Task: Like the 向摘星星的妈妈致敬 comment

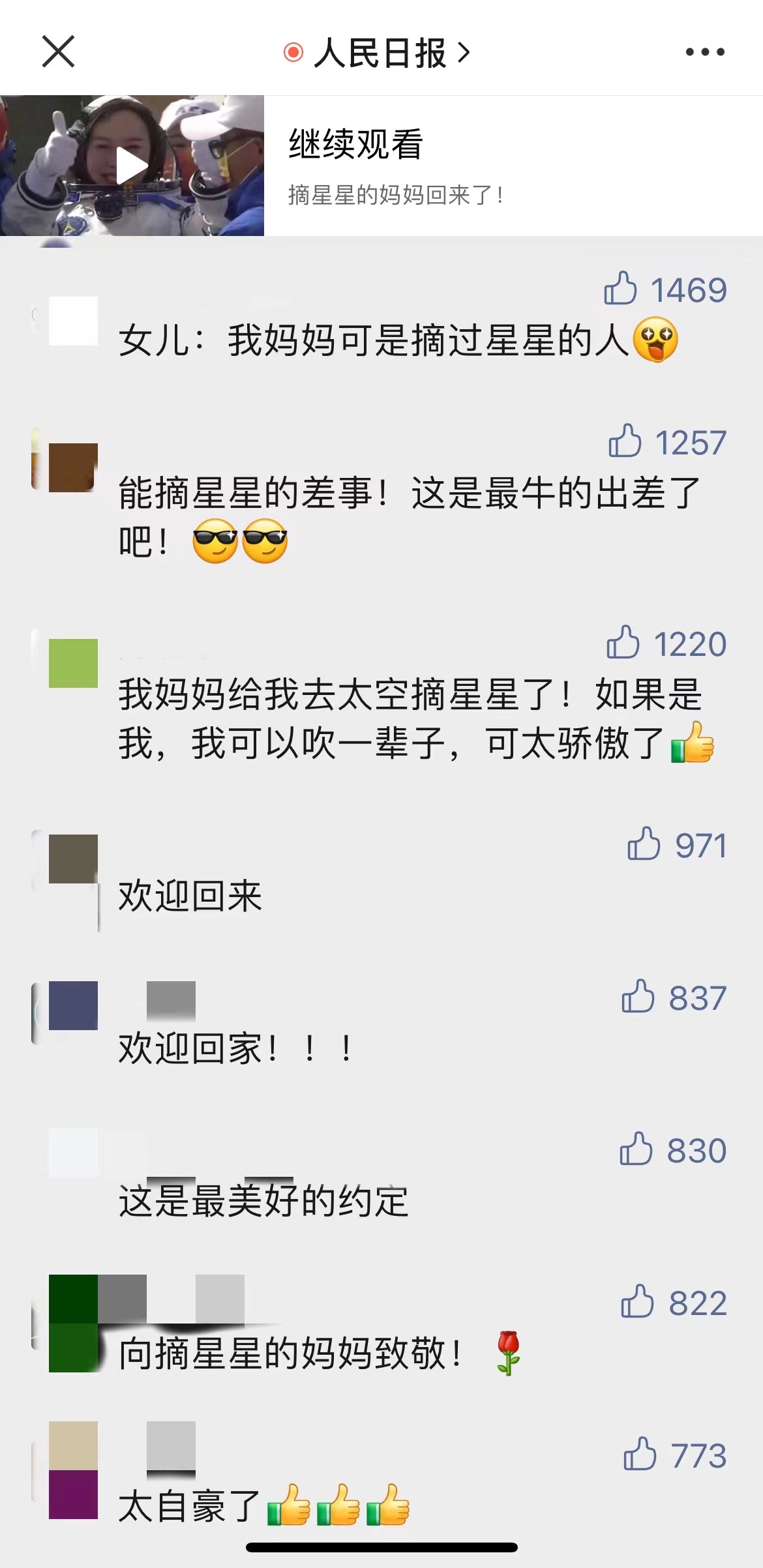Action: (637, 1302)
